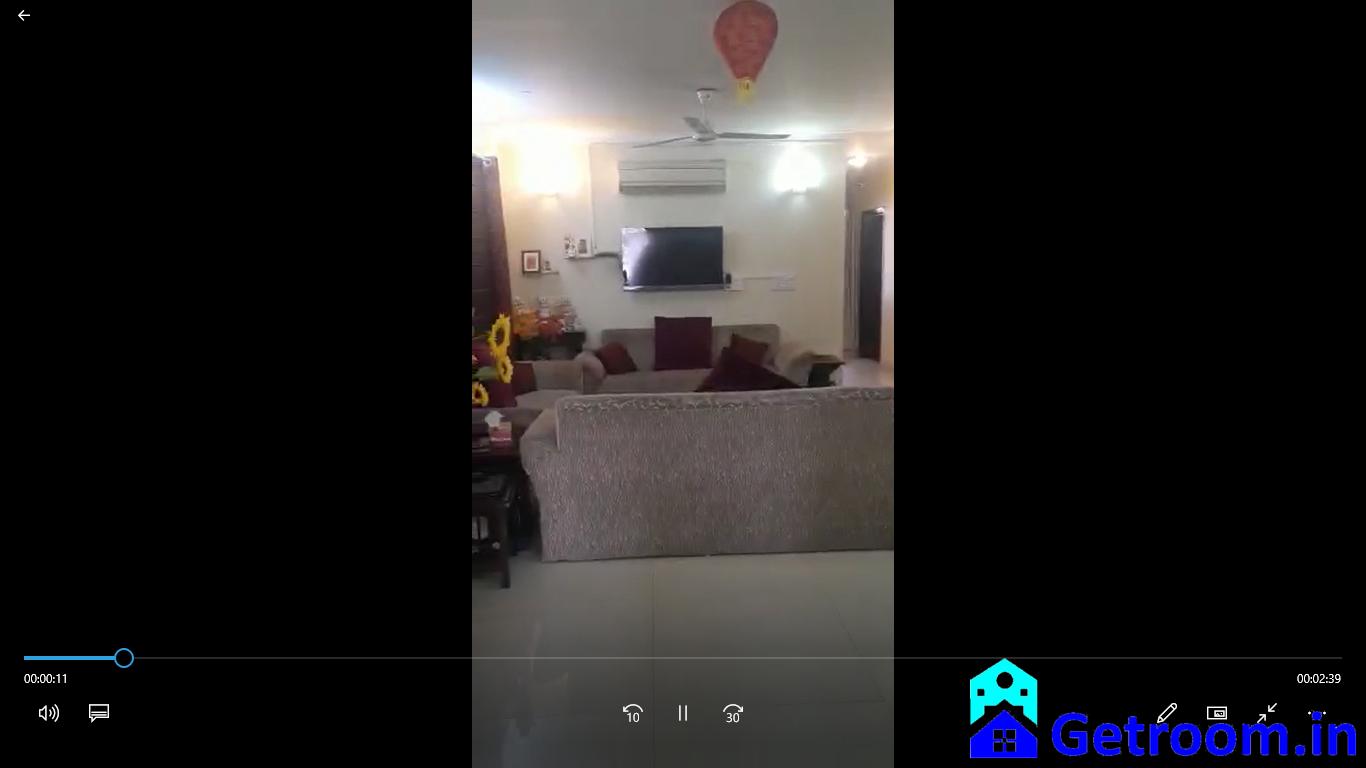This screenshot has height=768, width=1366.
Task: Open the volume control
Action: (x=48, y=713)
